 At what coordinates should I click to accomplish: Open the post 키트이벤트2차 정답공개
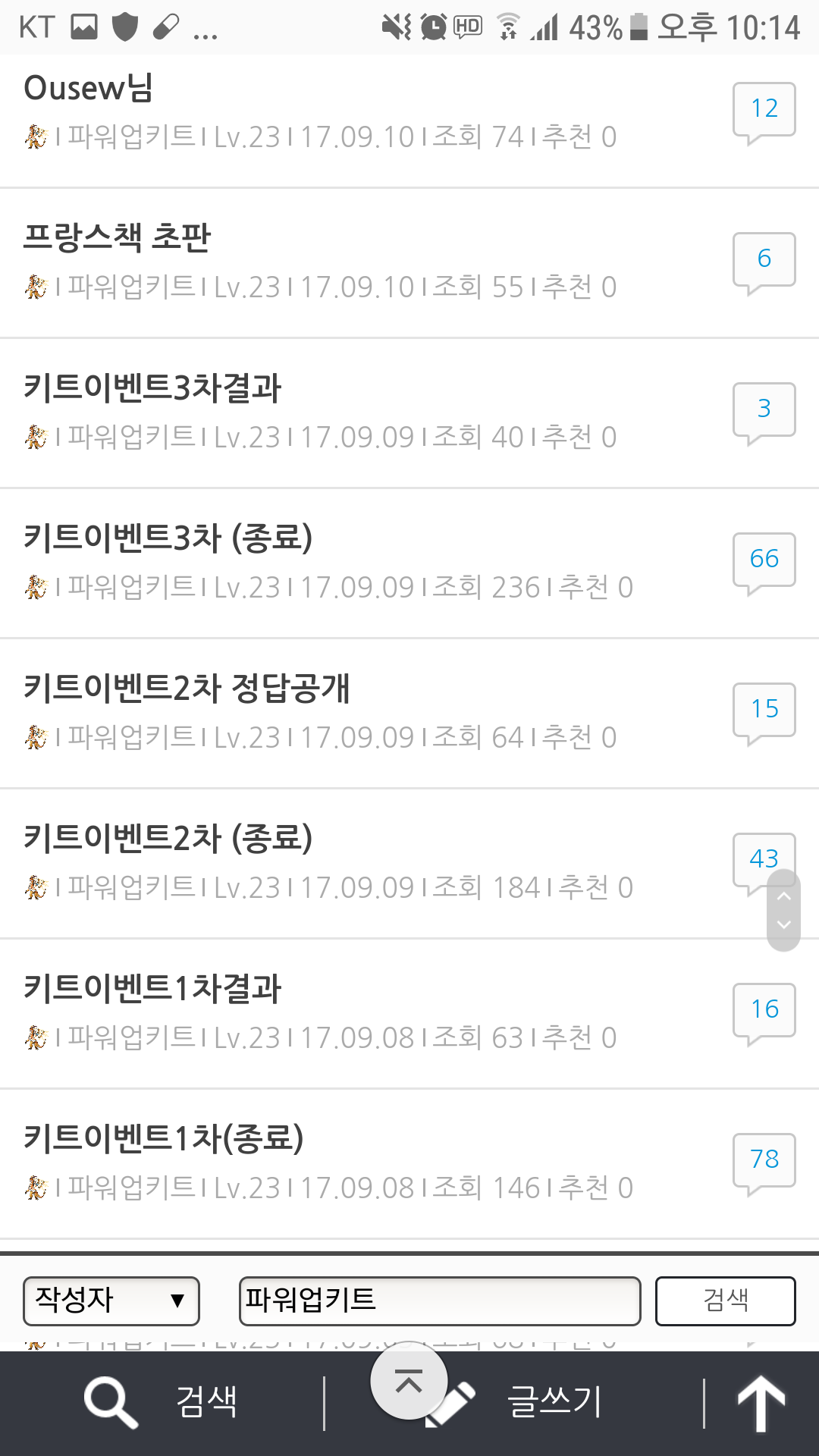click(187, 689)
